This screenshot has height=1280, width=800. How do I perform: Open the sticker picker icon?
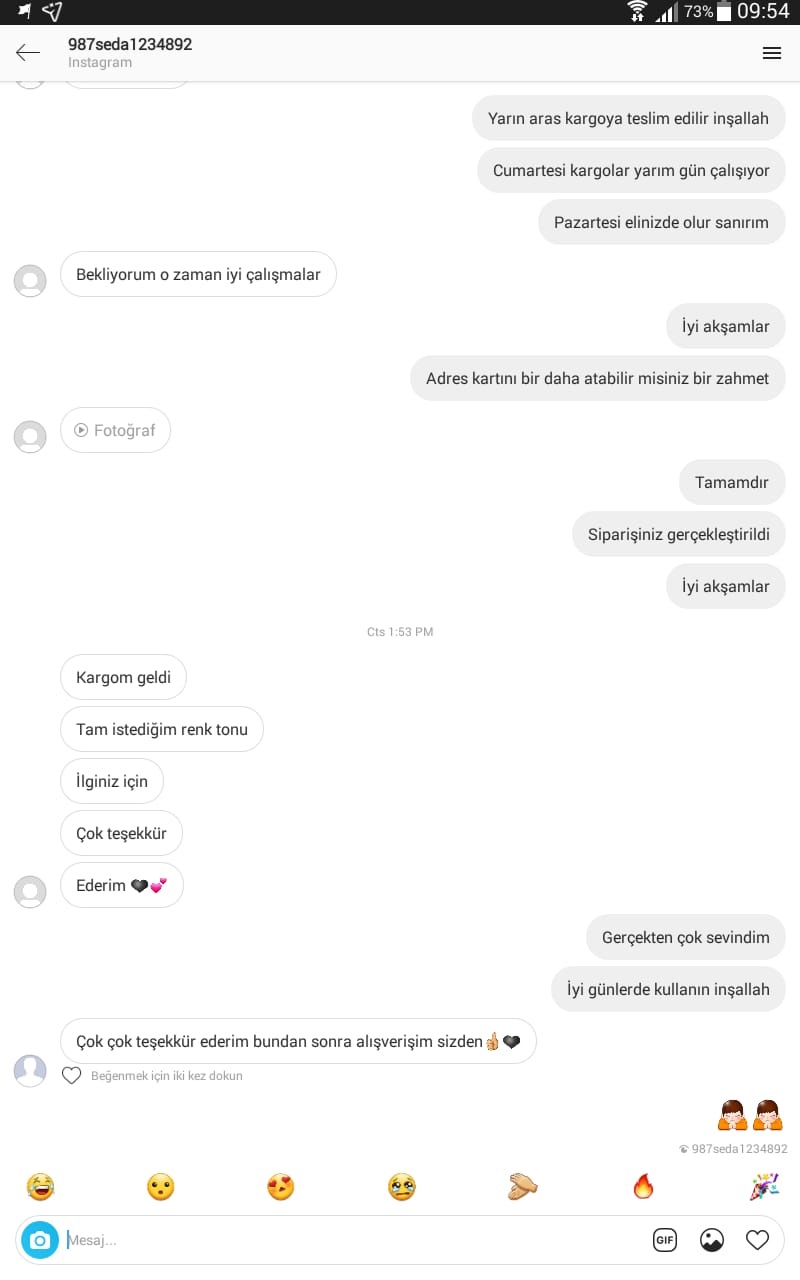coord(712,1241)
